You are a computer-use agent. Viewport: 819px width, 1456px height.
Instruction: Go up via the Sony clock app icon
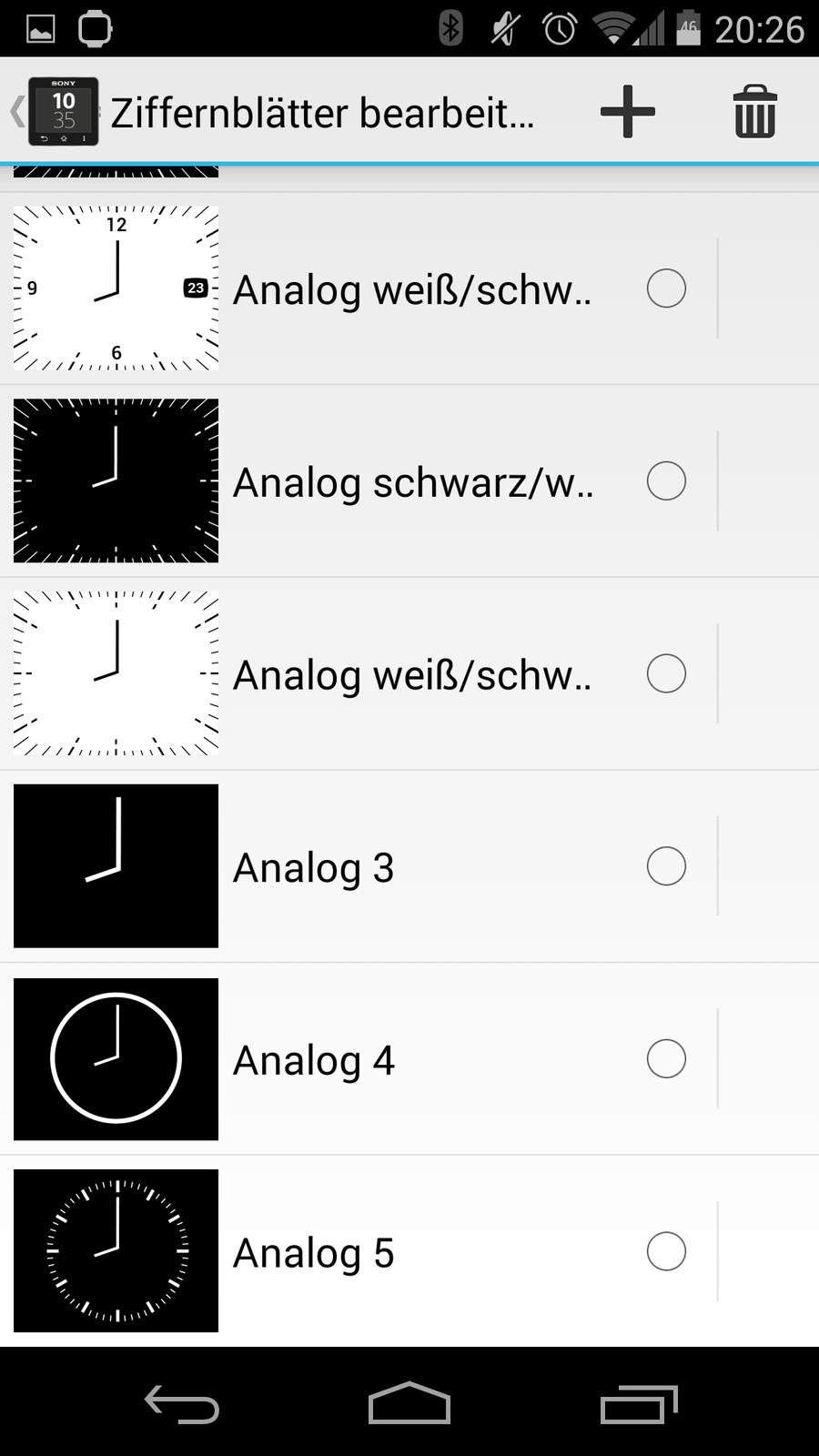click(x=56, y=112)
